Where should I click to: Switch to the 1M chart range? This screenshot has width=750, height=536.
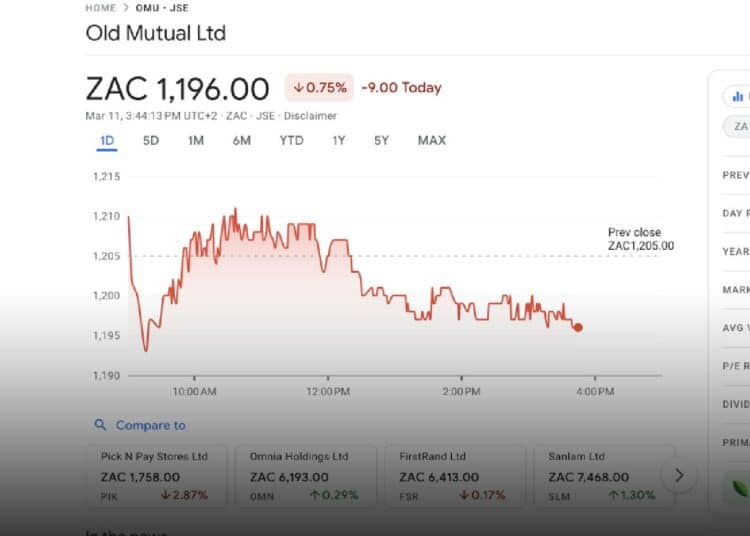(x=196, y=141)
